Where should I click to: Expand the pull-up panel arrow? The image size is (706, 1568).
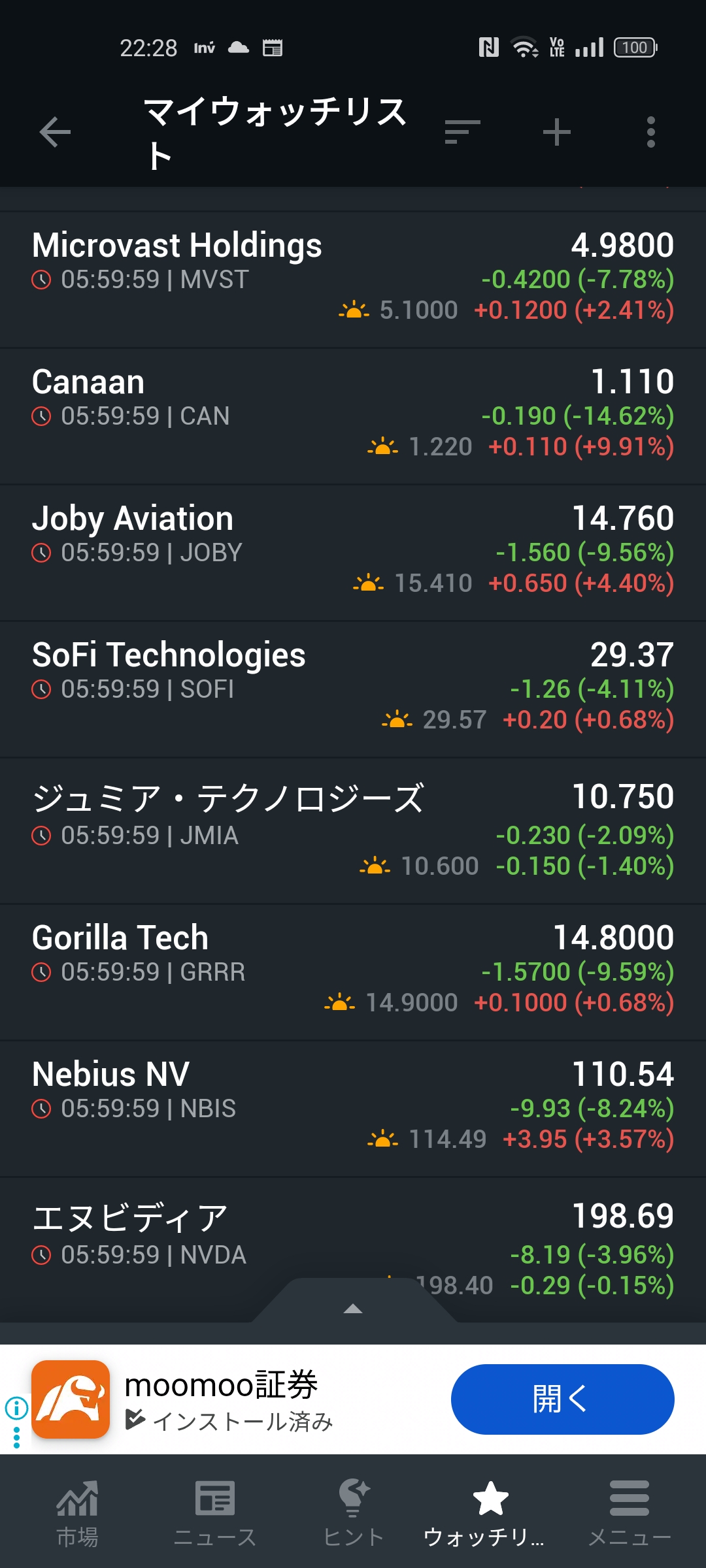pyautogui.click(x=353, y=1308)
